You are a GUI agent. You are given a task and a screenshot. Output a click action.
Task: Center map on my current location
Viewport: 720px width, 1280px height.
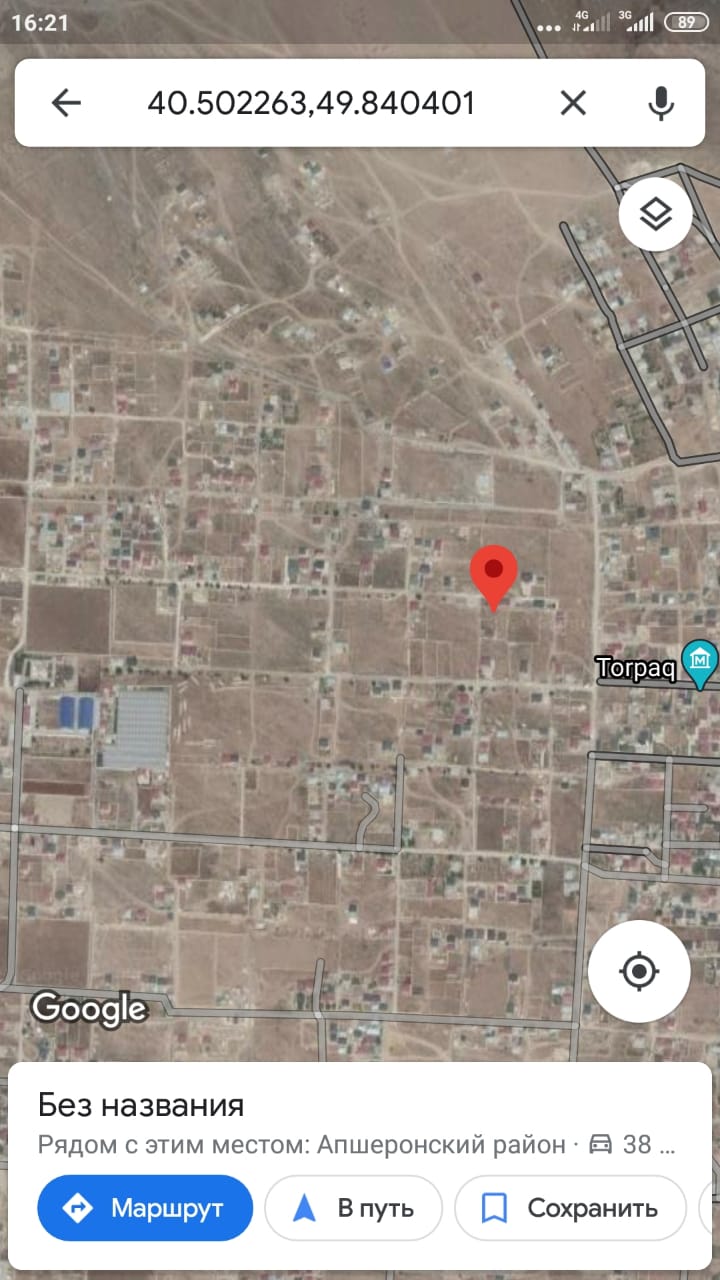(x=639, y=971)
